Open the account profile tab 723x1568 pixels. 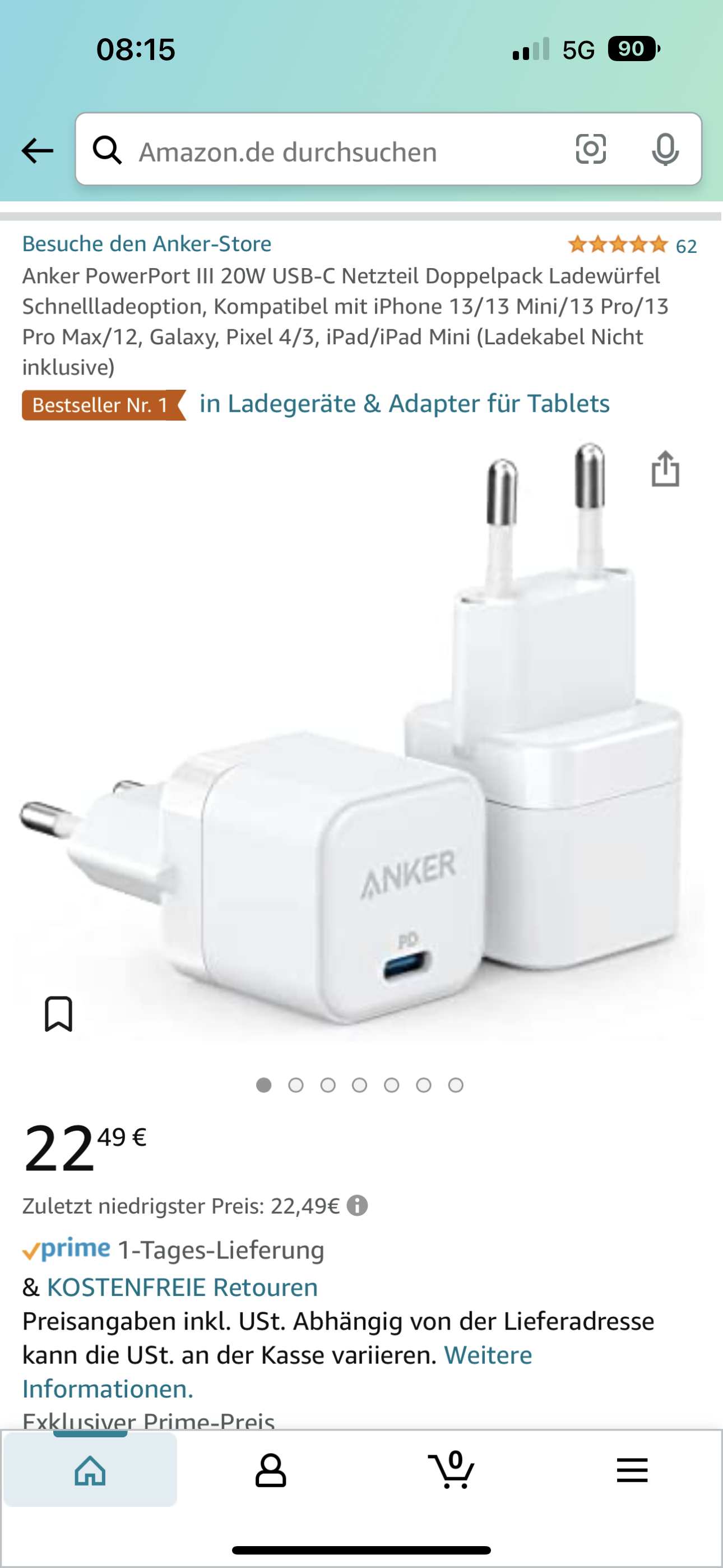[x=271, y=1470]
